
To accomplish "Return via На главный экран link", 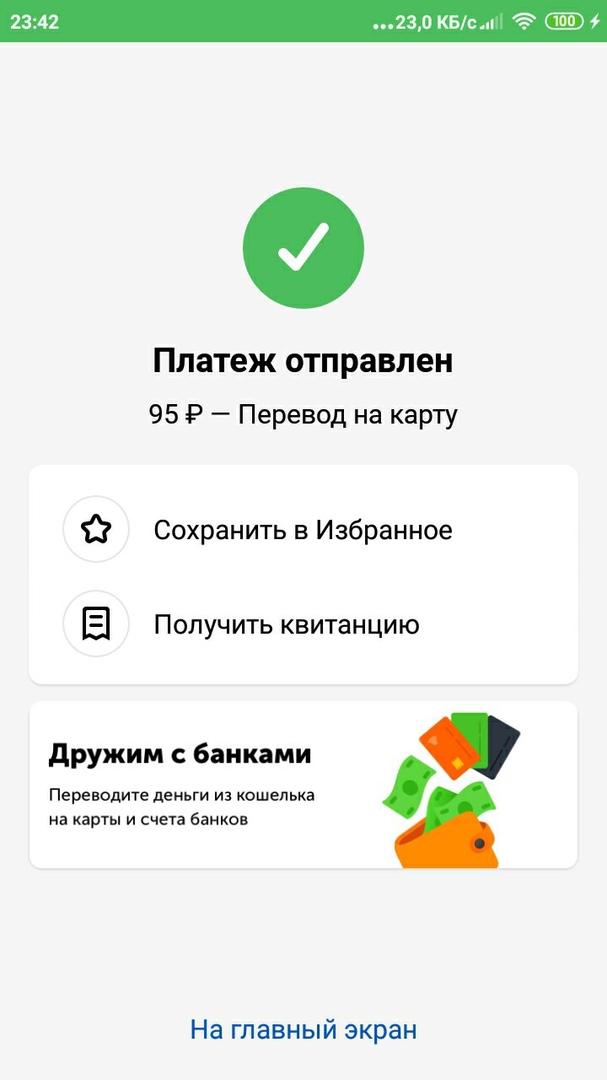I will point(303,1029).
